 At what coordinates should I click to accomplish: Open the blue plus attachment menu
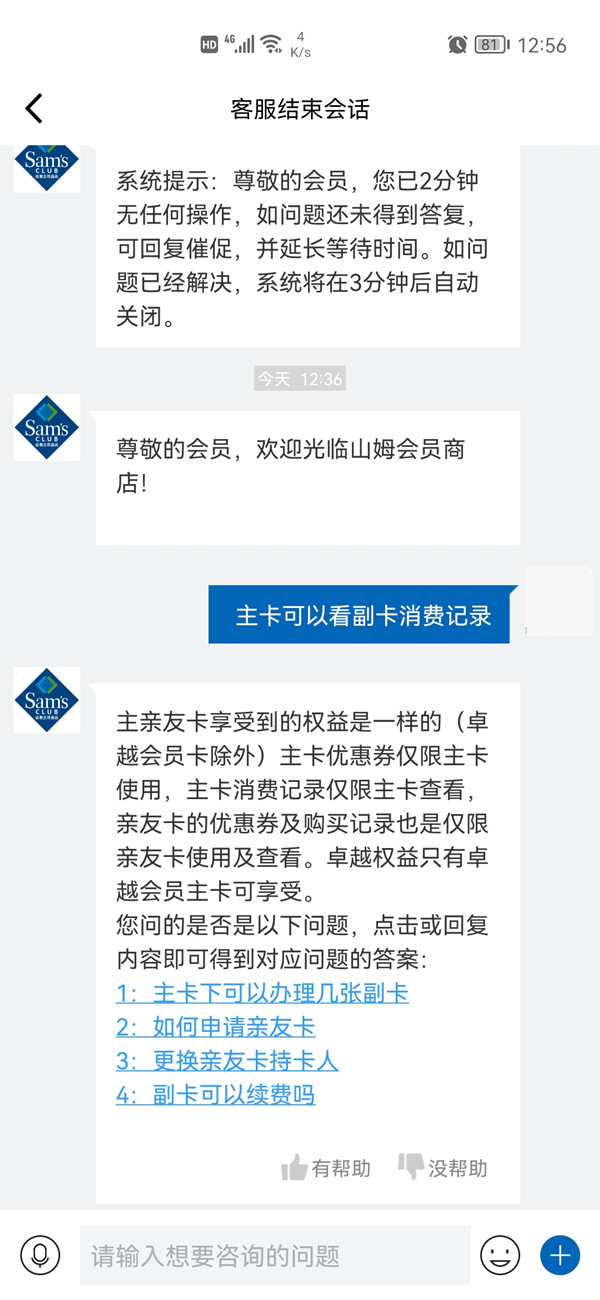[x=560, y=1255]
